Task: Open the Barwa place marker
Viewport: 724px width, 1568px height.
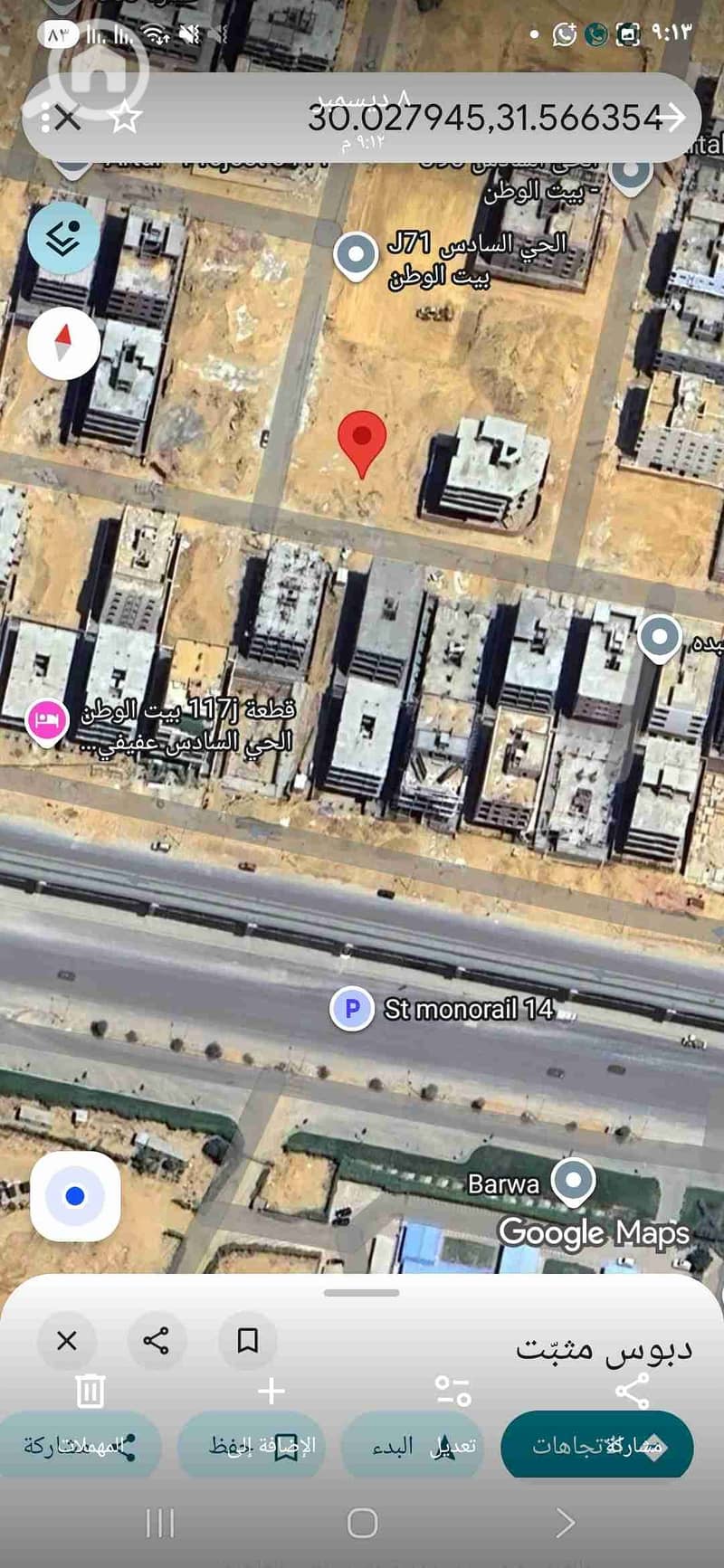Action: point(573,1181)
